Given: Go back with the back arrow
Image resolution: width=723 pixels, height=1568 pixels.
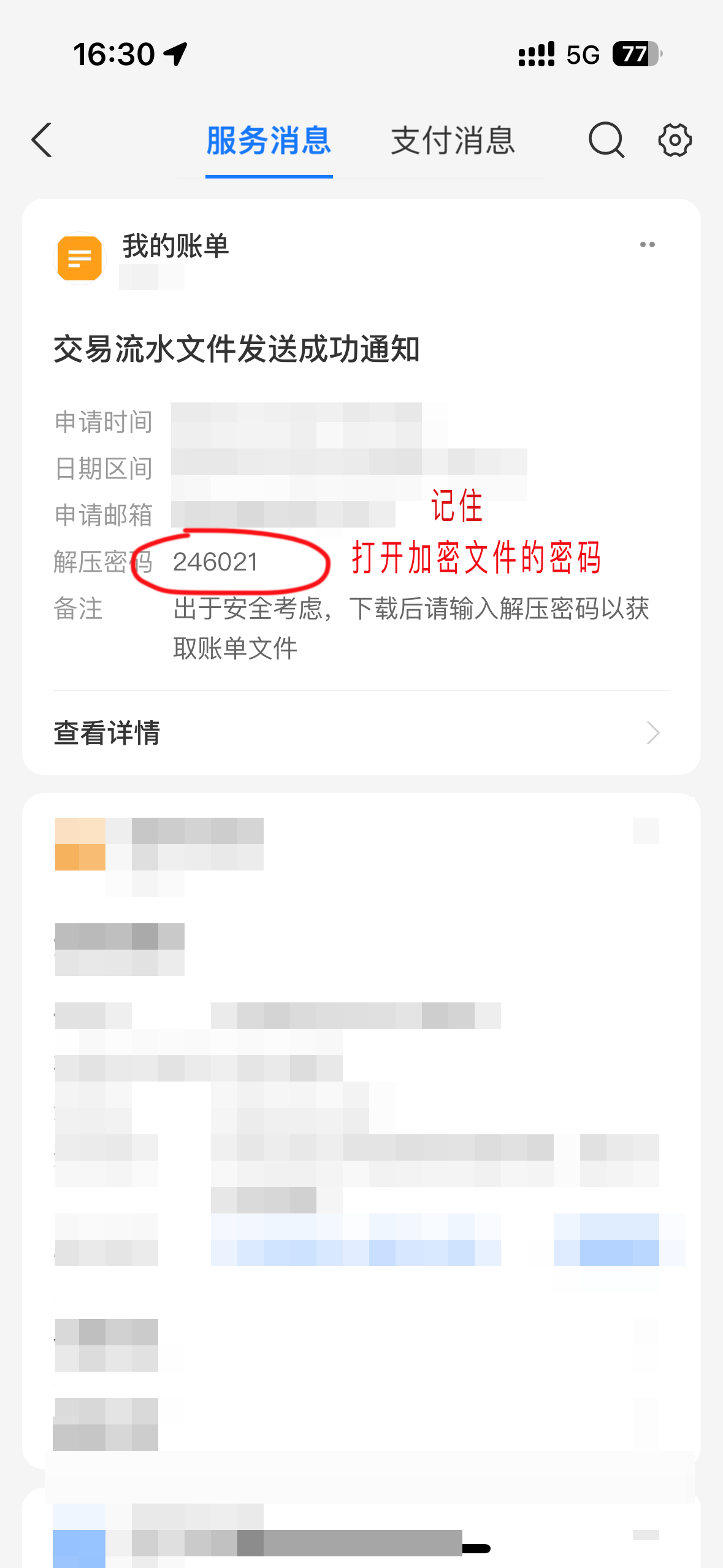Looking at the screenshot, I should [42, 140].
